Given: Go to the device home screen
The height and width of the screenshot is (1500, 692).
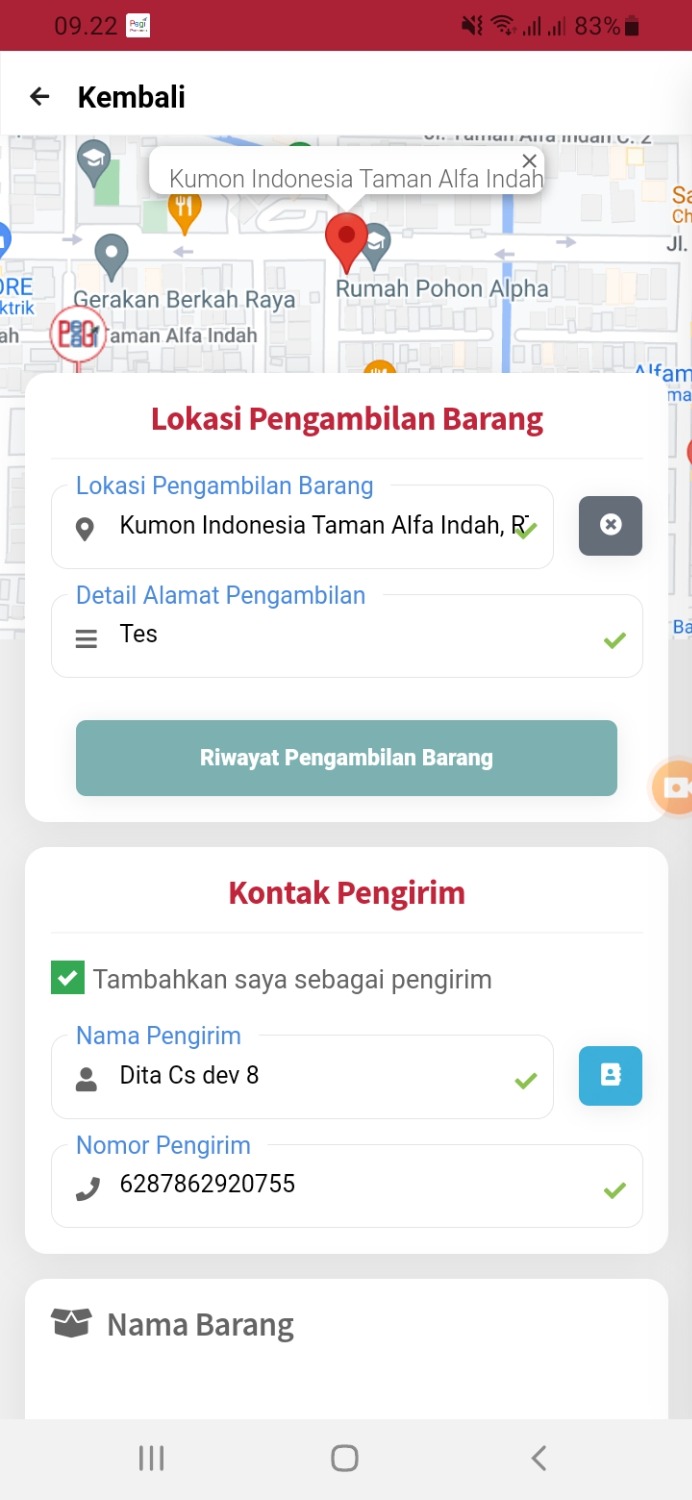Looking at the screenshot, I should click(345, 1458).
